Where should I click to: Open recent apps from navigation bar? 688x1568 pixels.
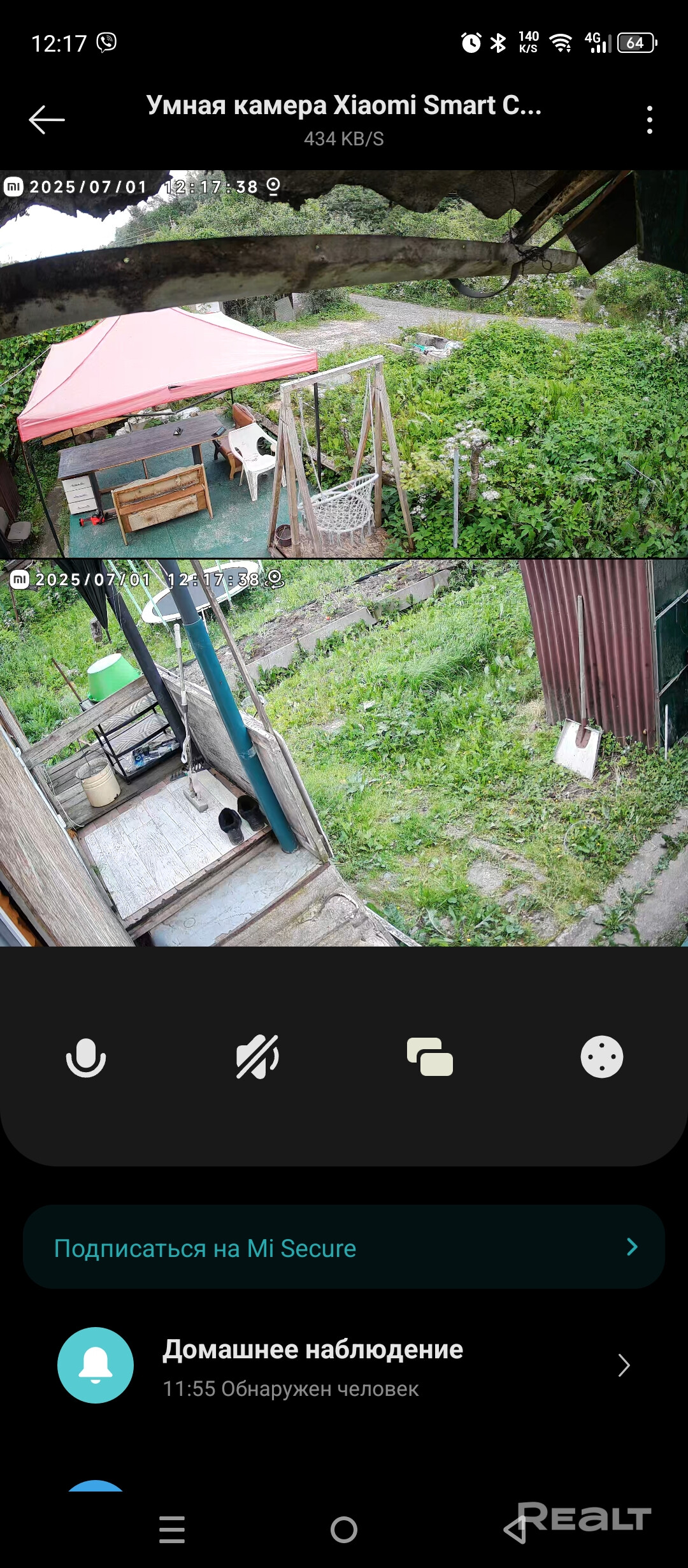(x=172, y=1529)
